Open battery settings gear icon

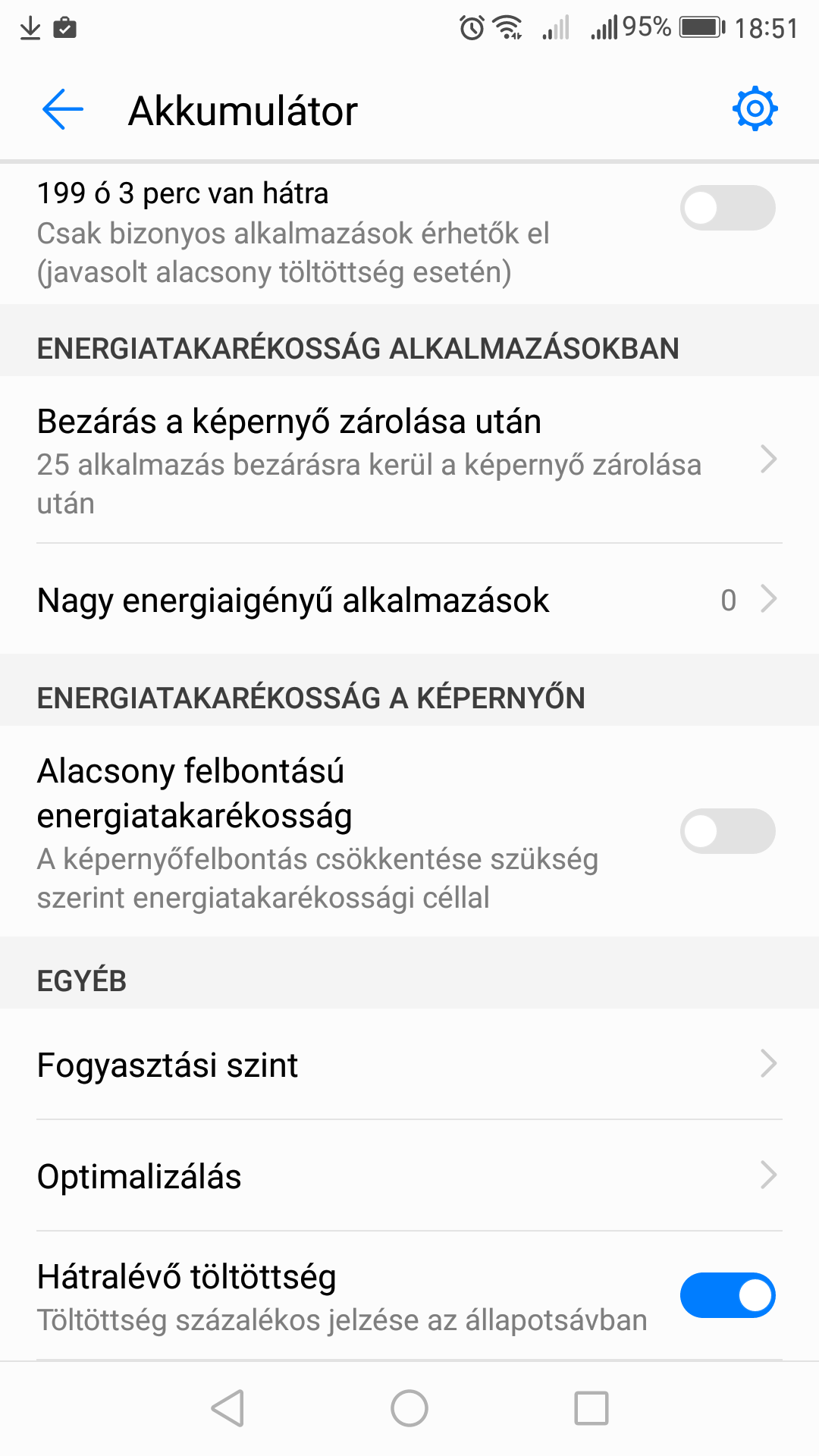pos(755,109)
